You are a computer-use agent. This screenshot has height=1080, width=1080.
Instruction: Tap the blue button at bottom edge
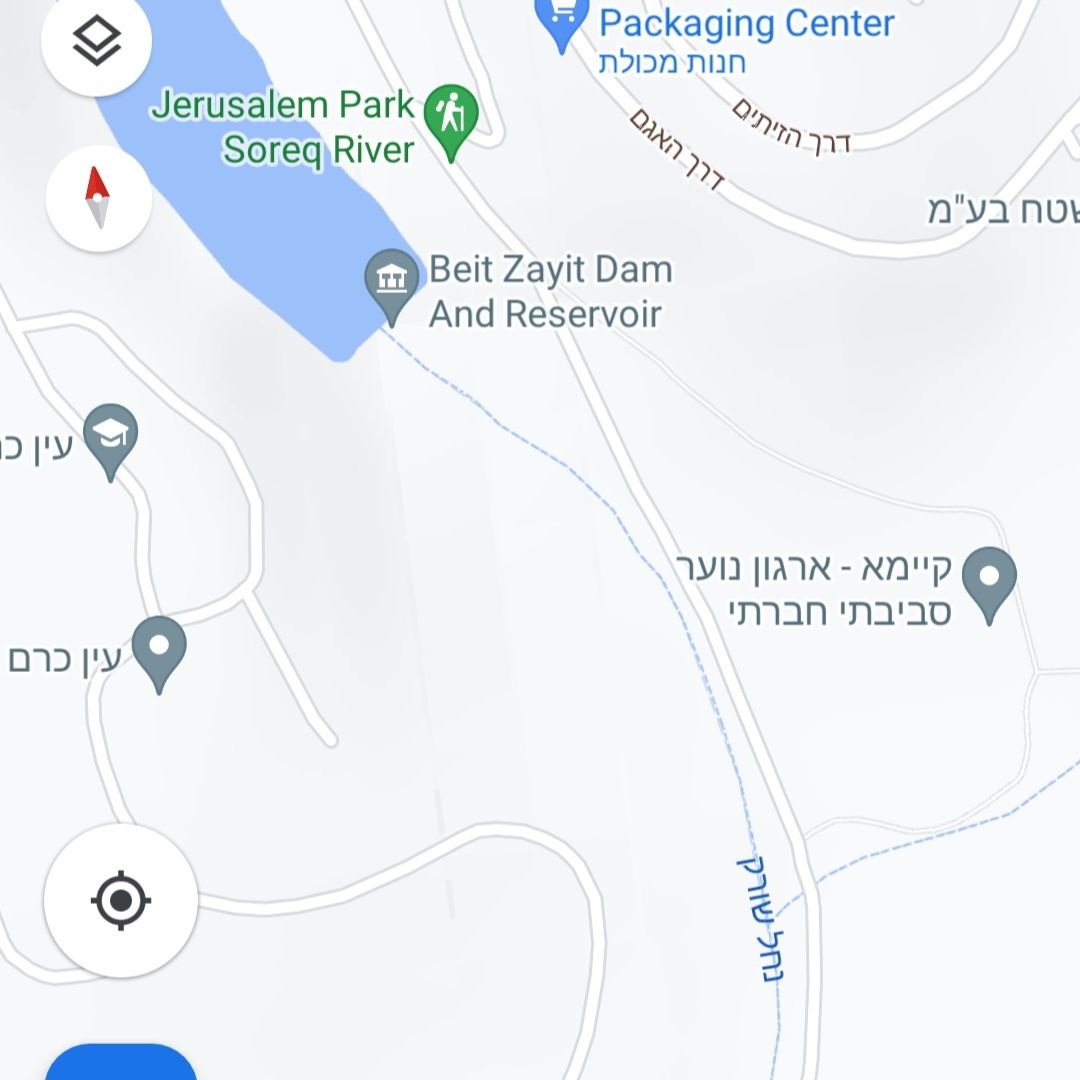(x=120, y=1064)
